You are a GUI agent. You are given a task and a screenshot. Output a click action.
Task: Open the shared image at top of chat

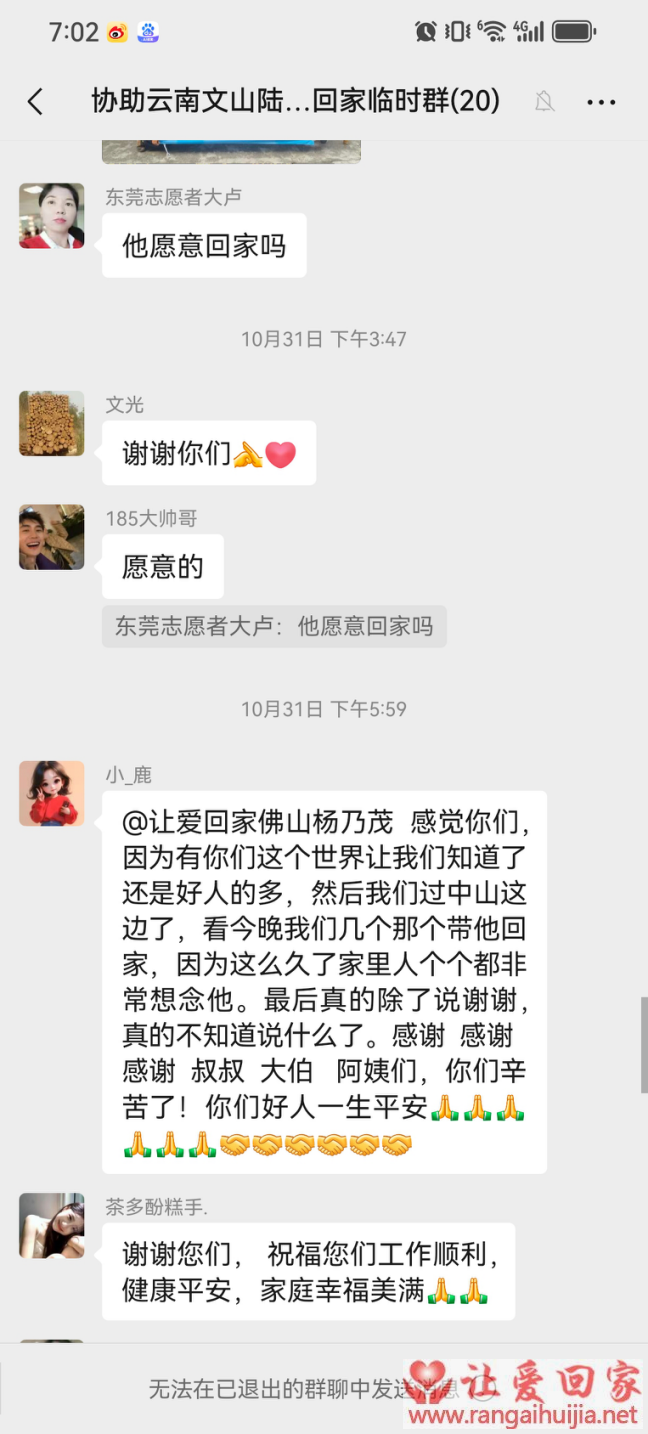point(231,152)
